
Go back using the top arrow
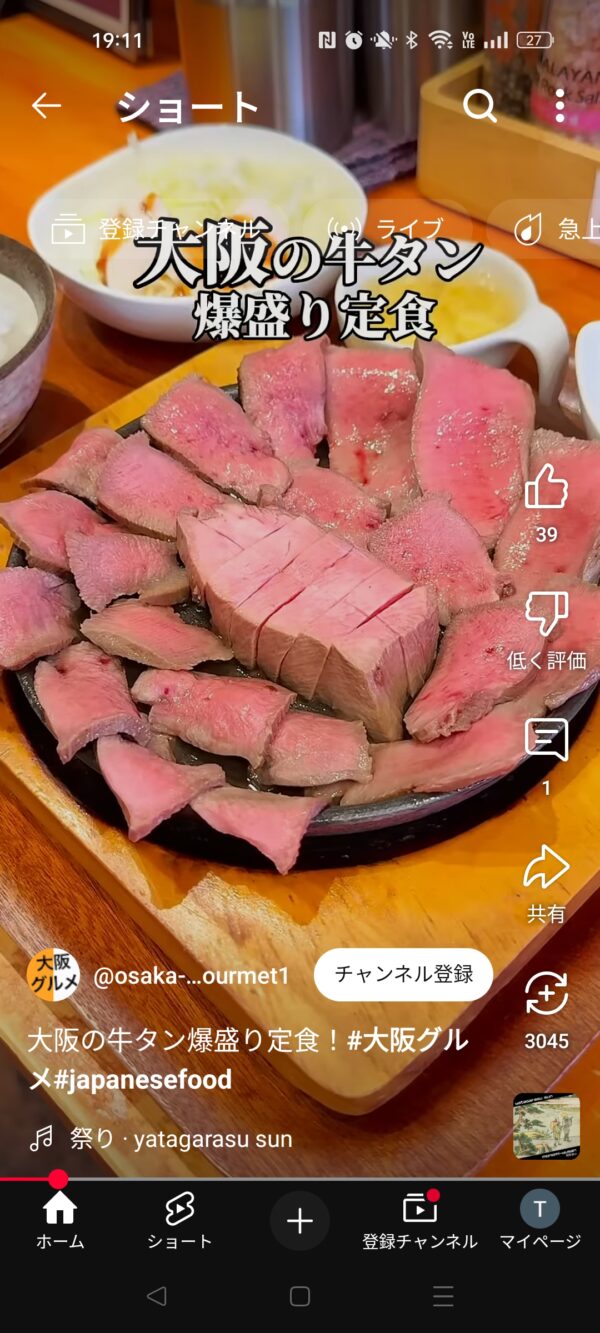pyautogui.click(x=46, y=105)
